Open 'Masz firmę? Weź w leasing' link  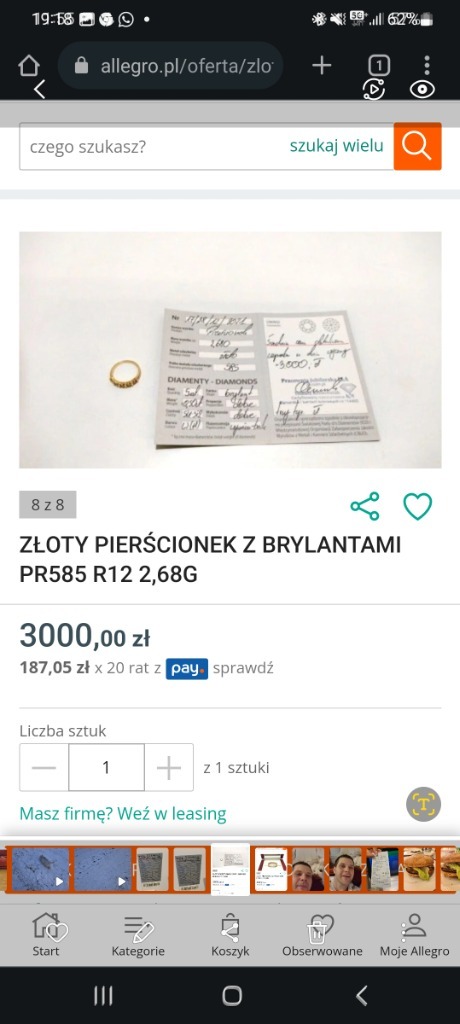pos(123,814)
